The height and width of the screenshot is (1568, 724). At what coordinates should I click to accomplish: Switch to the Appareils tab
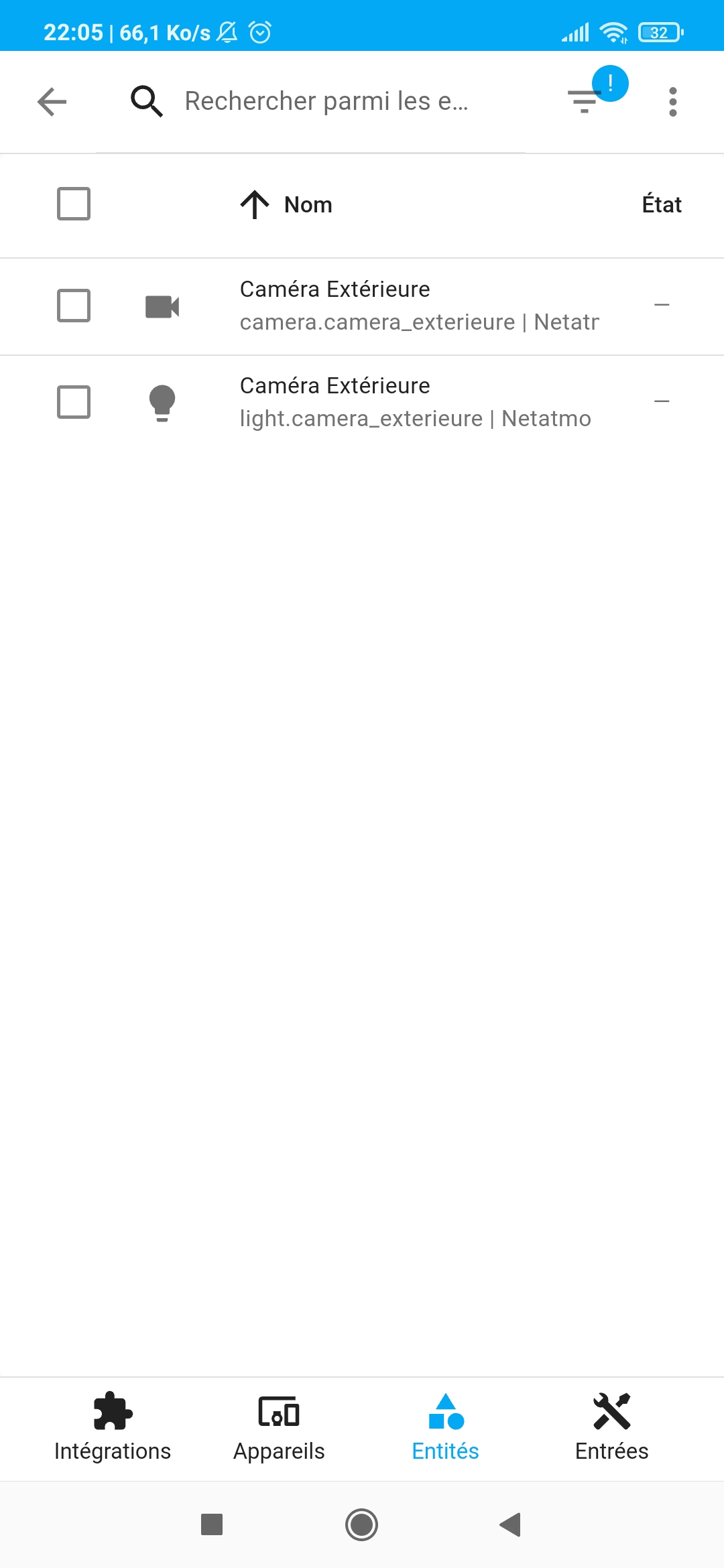tap(279, 1429)
